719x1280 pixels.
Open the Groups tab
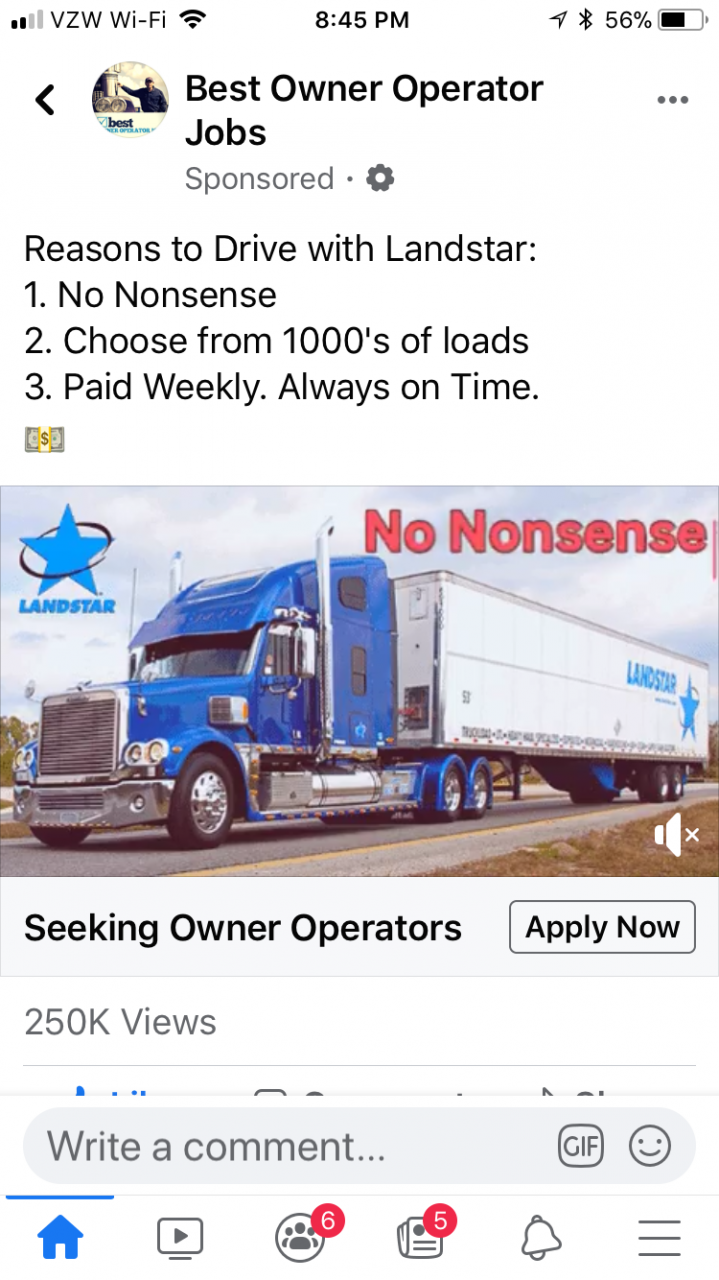click(x=300, y=1238)
